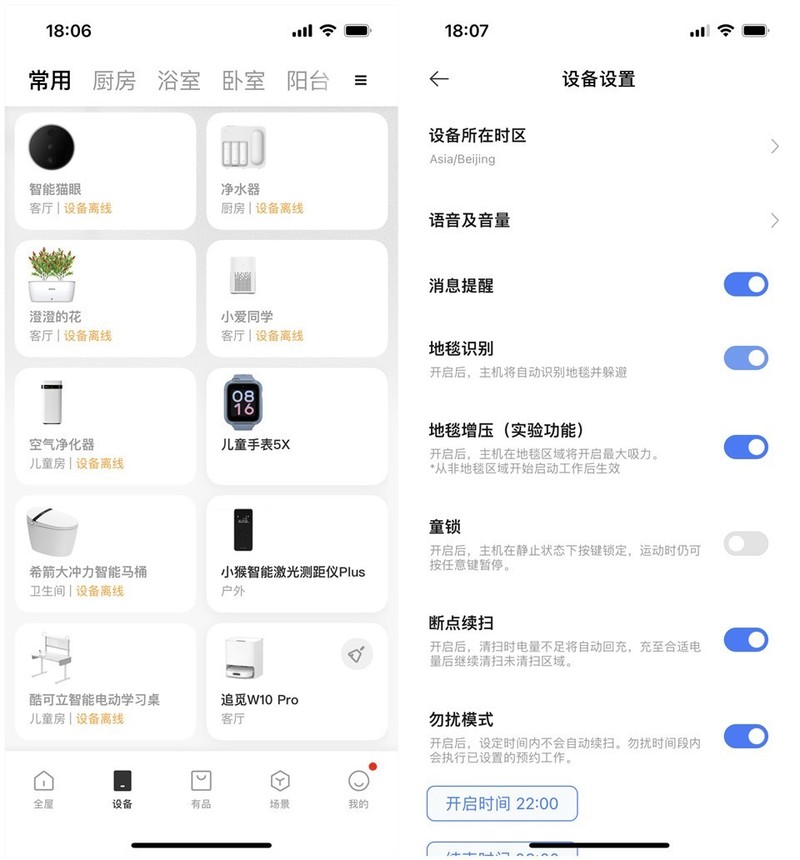Turn off the 断点续扫 resume cleaning toggle

(x=745, y=639)
